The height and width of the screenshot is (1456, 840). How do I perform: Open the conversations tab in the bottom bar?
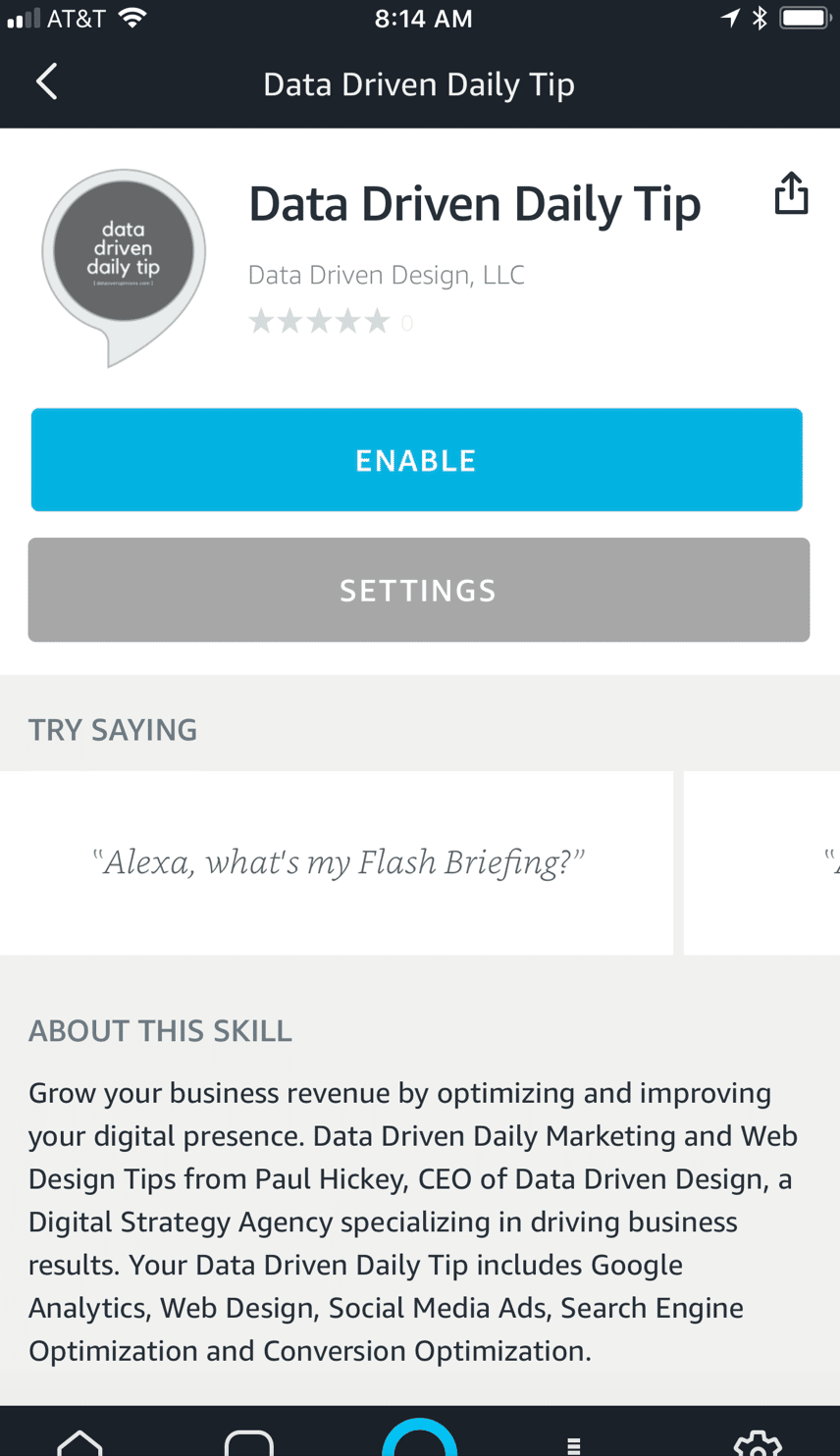point(249,1442)
